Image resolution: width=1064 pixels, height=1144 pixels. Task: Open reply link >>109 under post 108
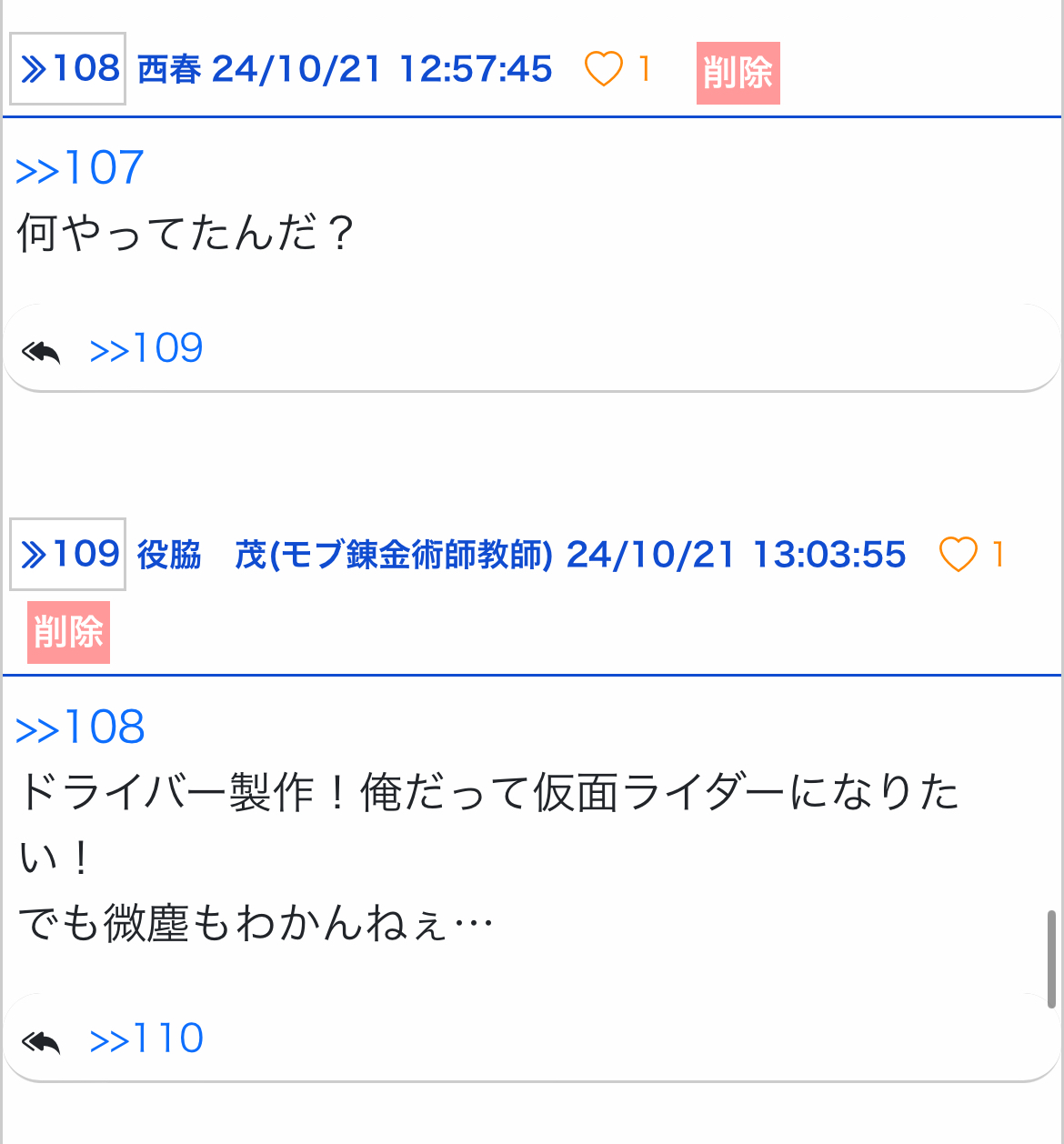point(146,348)
